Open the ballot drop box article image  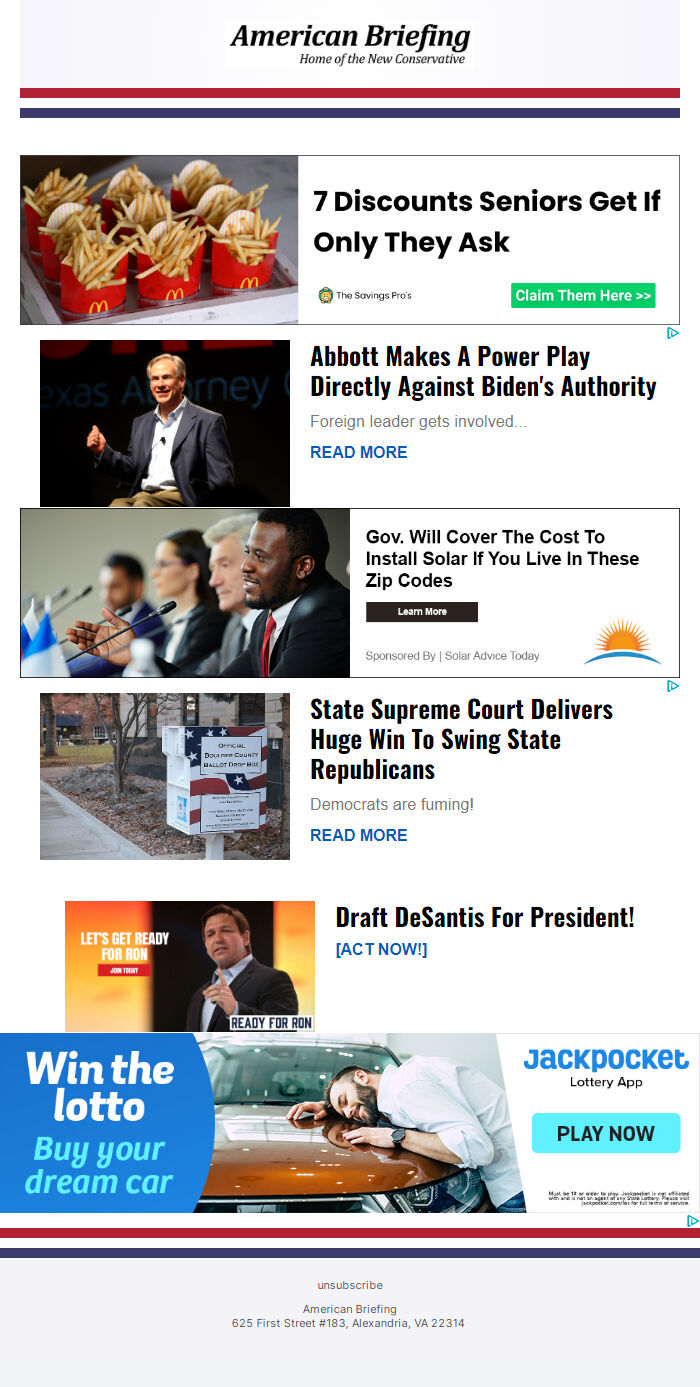[x=165, y=776]
